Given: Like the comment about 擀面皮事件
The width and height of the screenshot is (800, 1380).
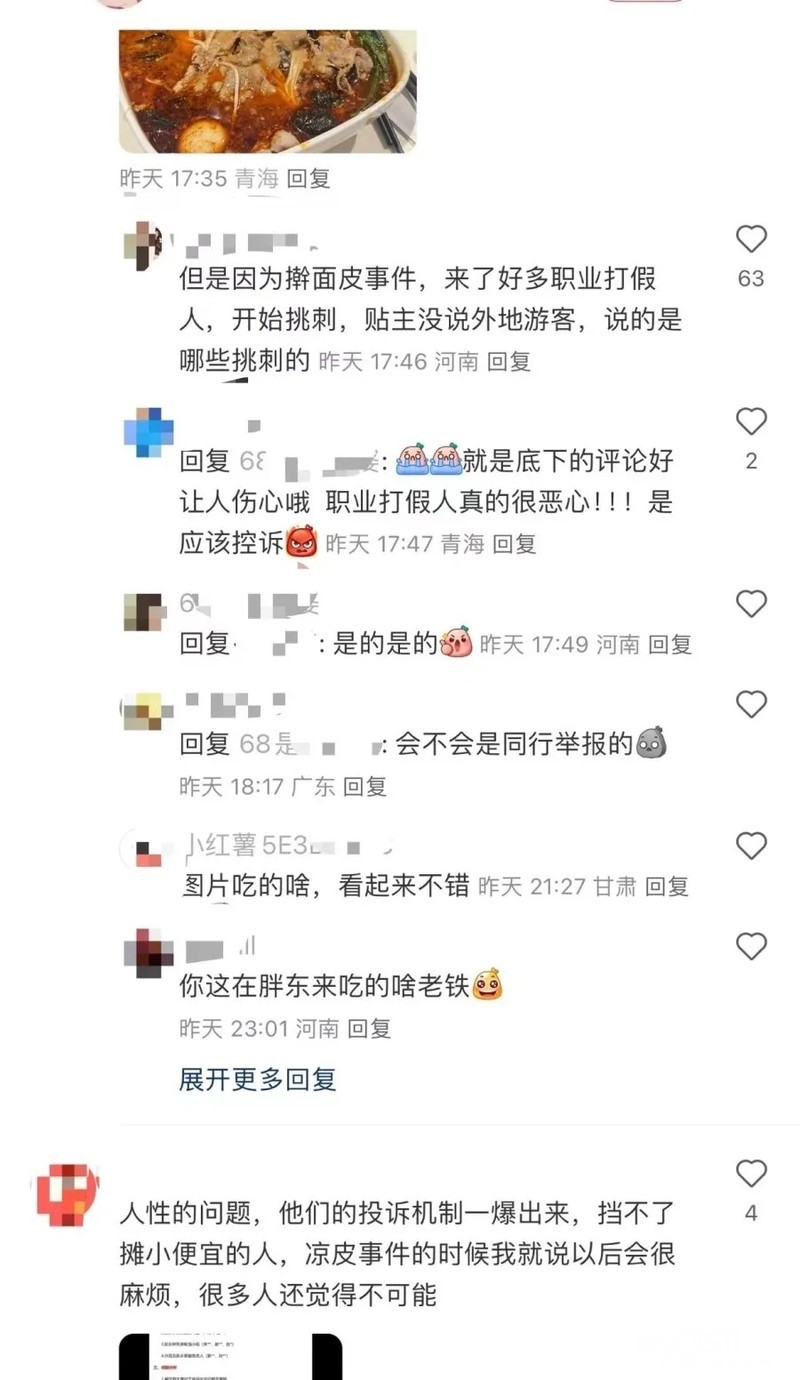Looking at the screenshot, I should [751, 240].
